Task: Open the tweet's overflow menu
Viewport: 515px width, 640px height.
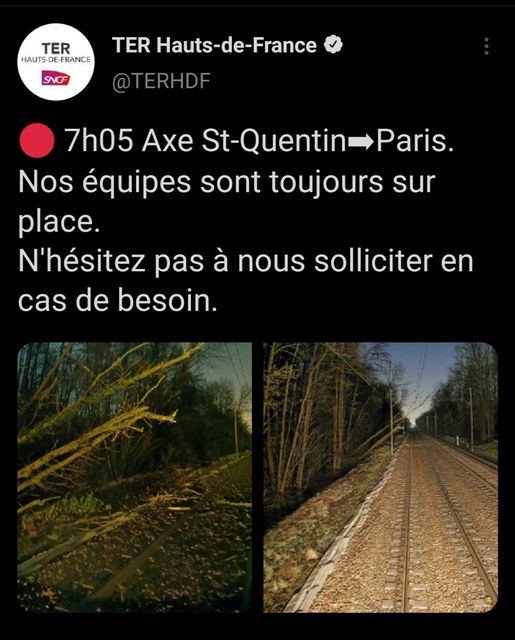Action: coord(486,47)
